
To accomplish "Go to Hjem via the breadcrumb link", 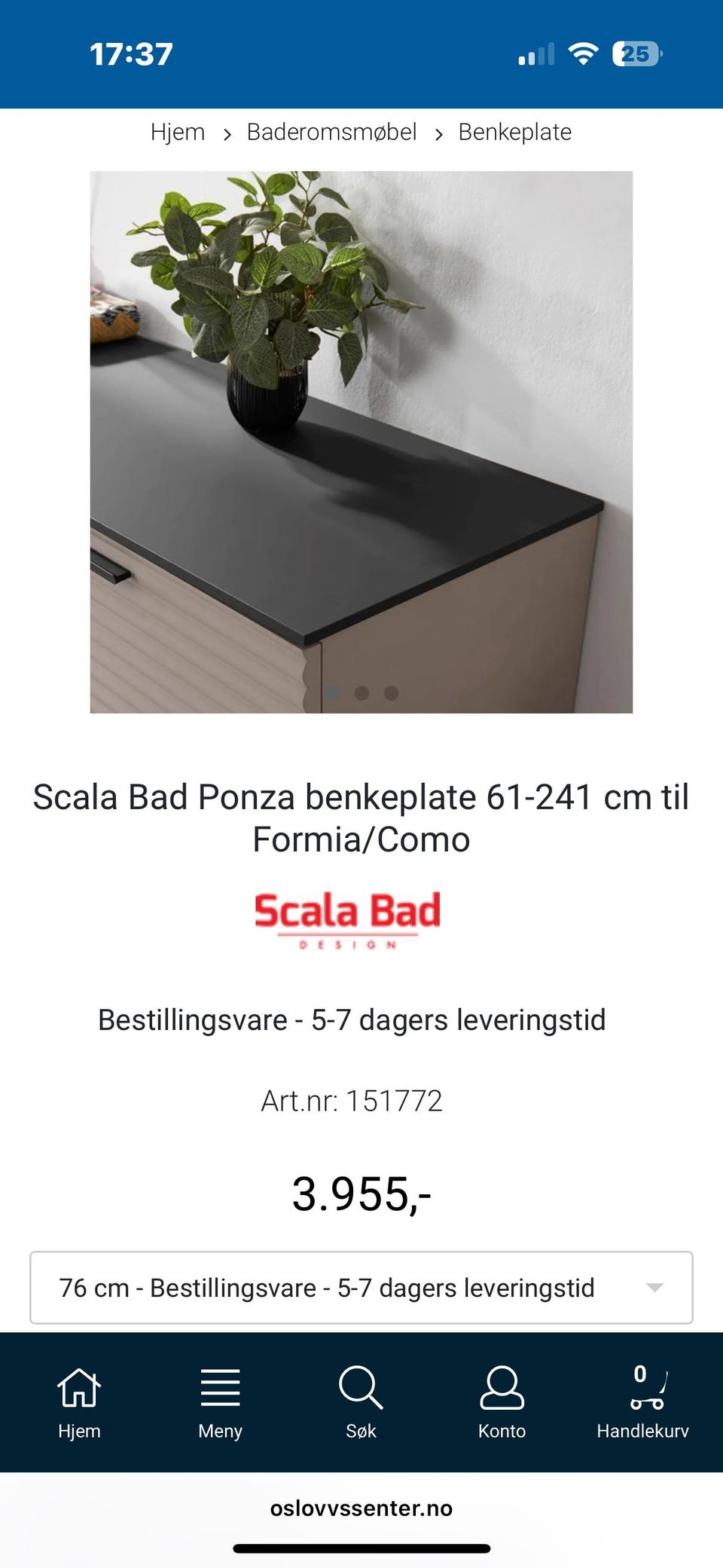I will (x=178, y=132).
